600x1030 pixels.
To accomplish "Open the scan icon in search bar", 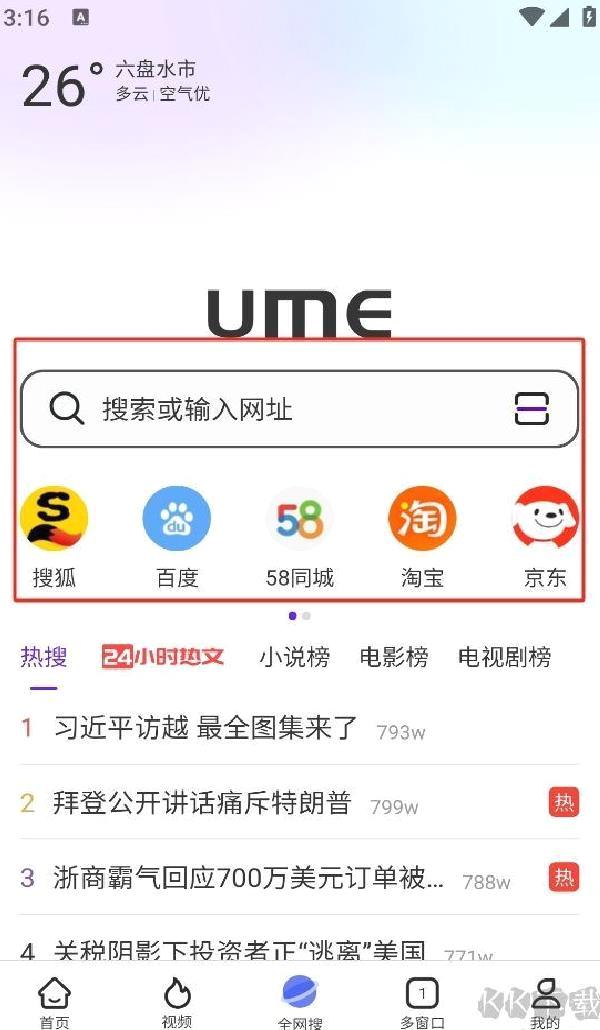I will click(531, 409).
